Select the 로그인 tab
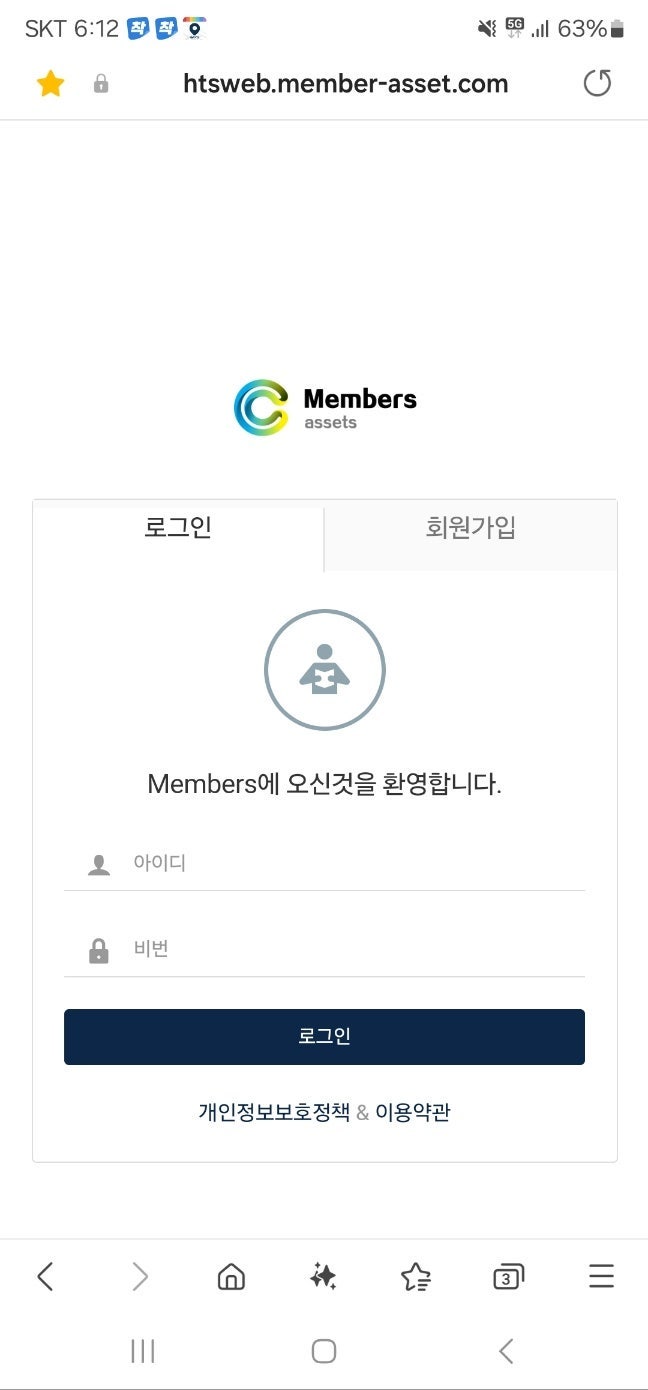Screen dimensions: 648x1390 pyautogui.click(x=178, y=536)
